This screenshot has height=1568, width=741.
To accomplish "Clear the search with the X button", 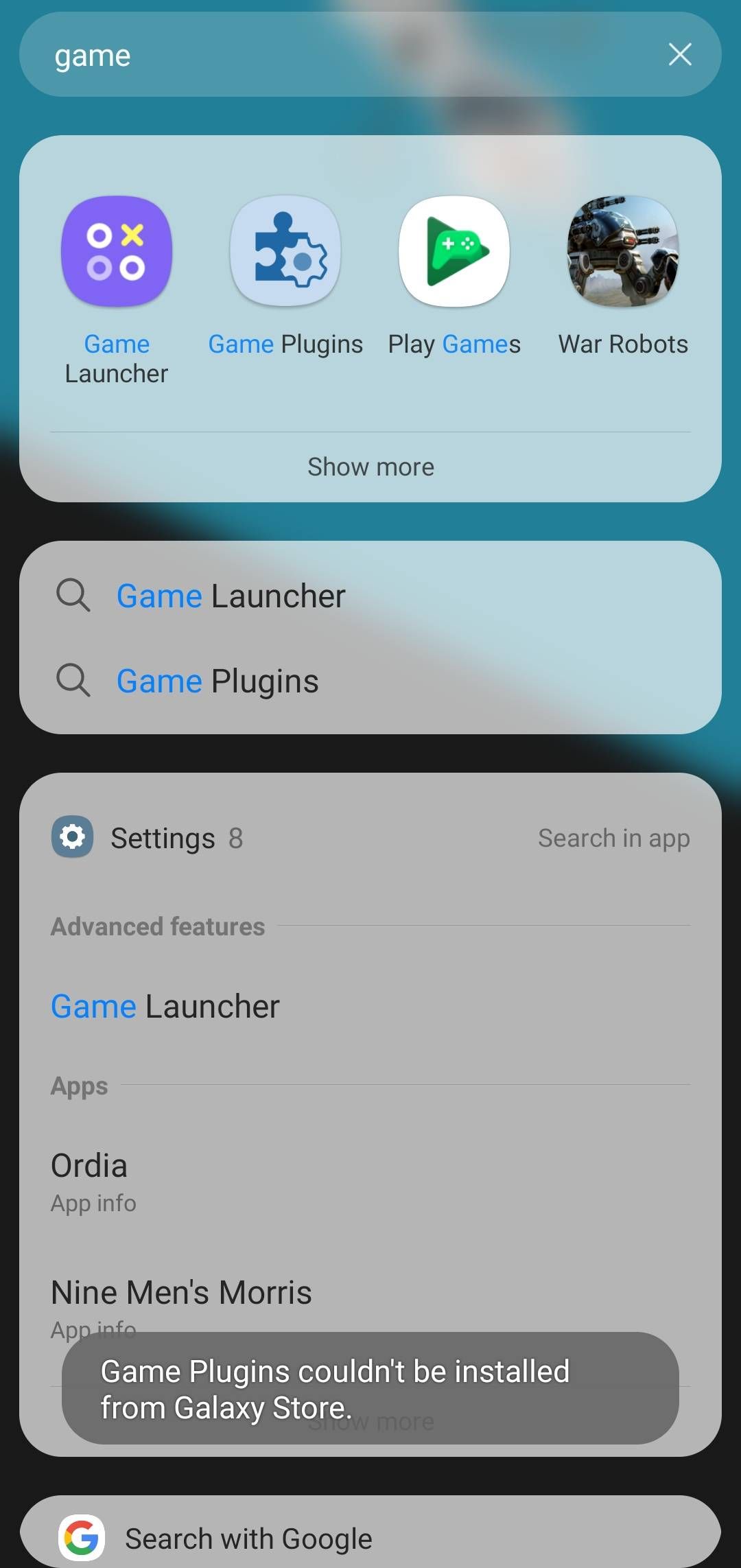I will pyautogui.click(x=679, y=54).
